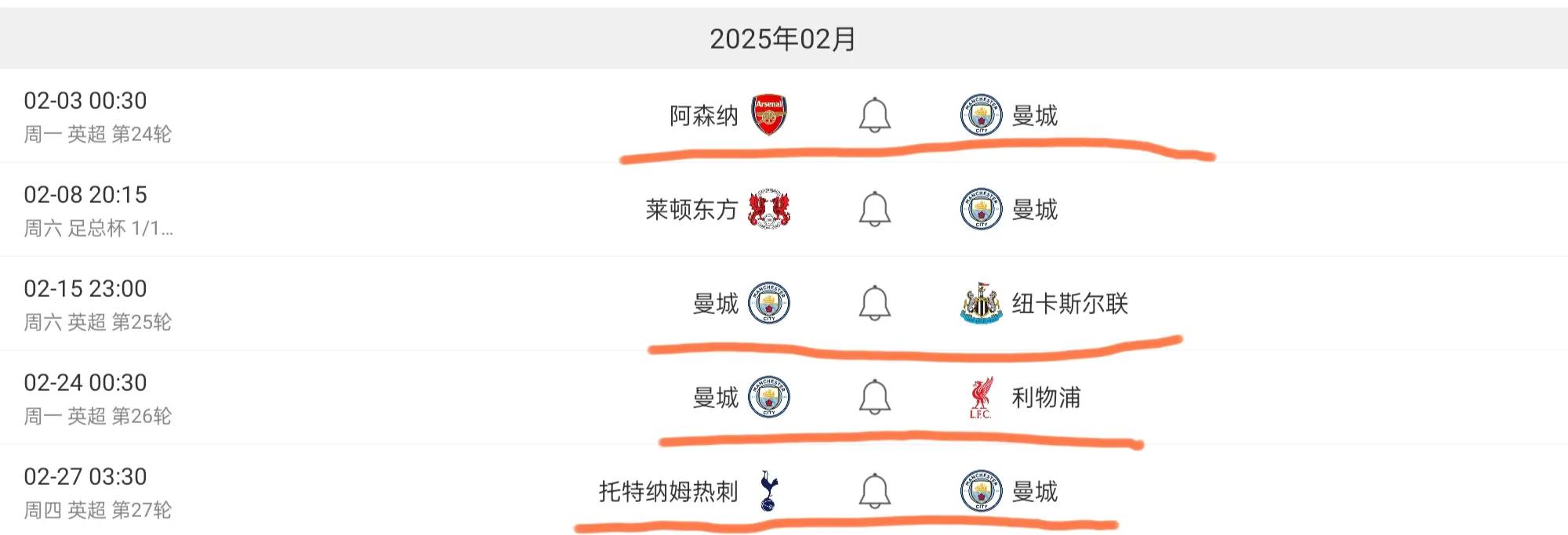Set reminder bell for 阿森纳 vs 曼城 match
Image resolution: width=1568 pixels, height=535 pixels.
click(x=874, y=115)
